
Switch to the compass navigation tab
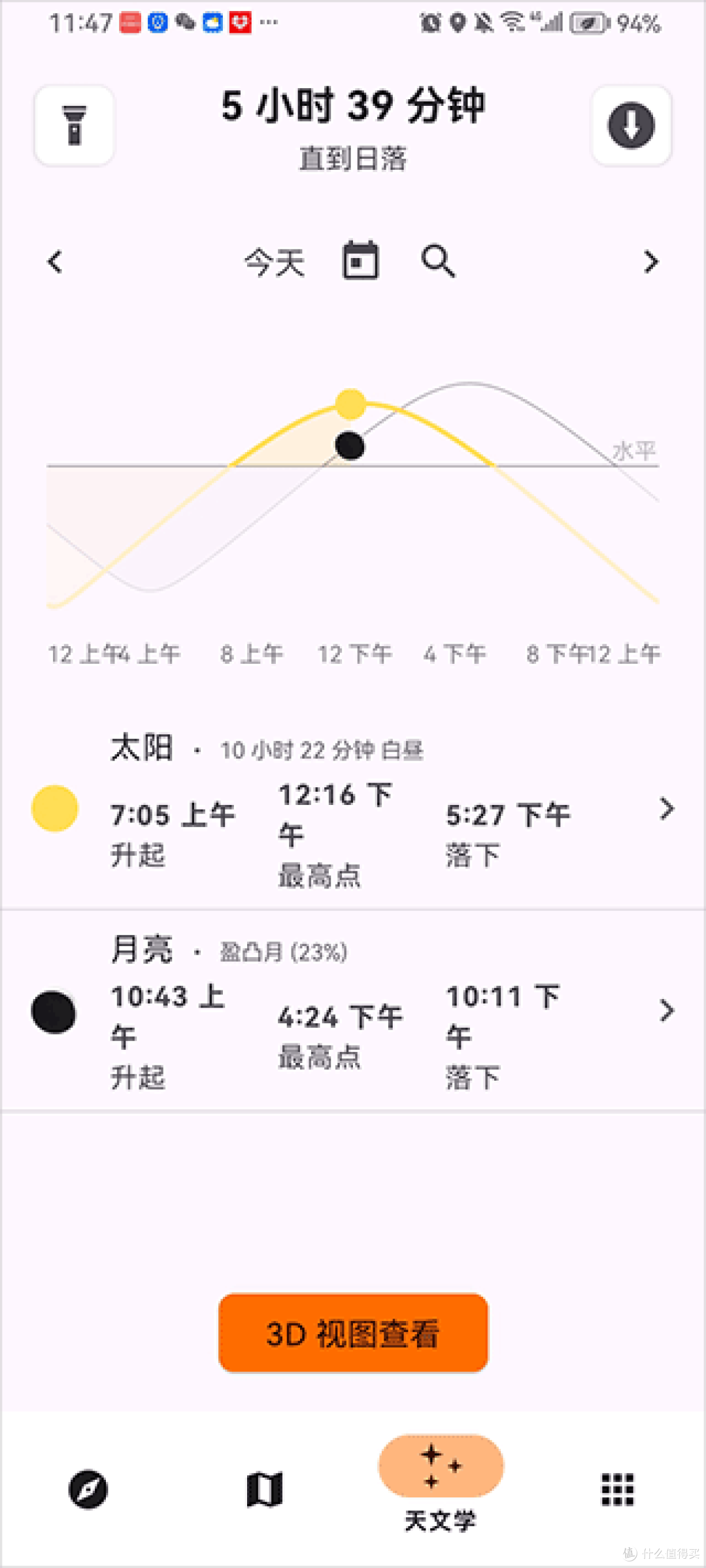pyautogui.click(x=88, y=1490)
